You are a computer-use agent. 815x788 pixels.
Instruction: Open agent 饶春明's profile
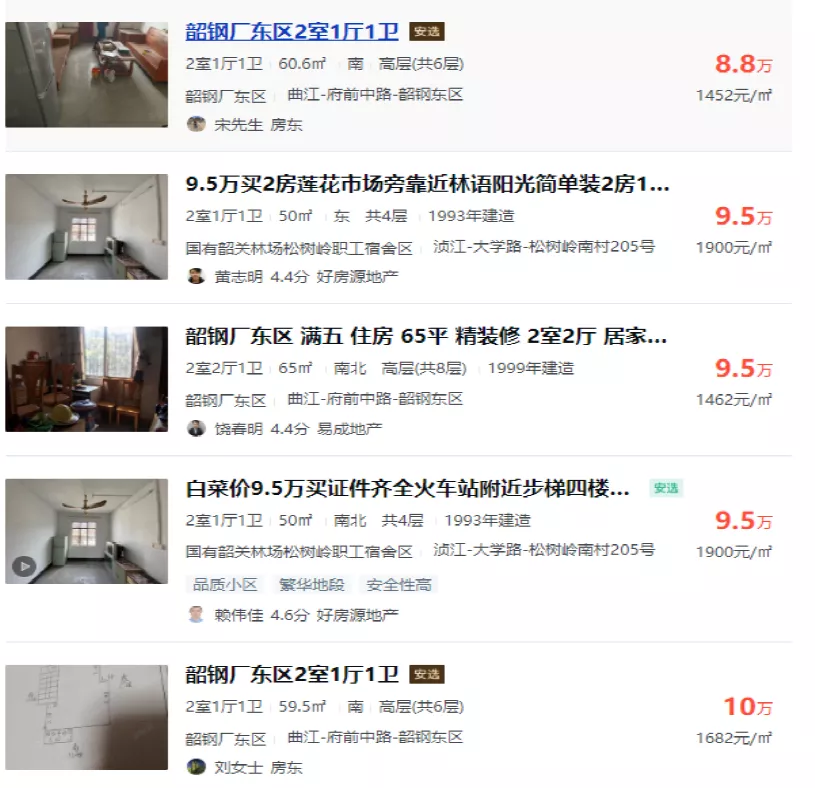coord(238,429)
